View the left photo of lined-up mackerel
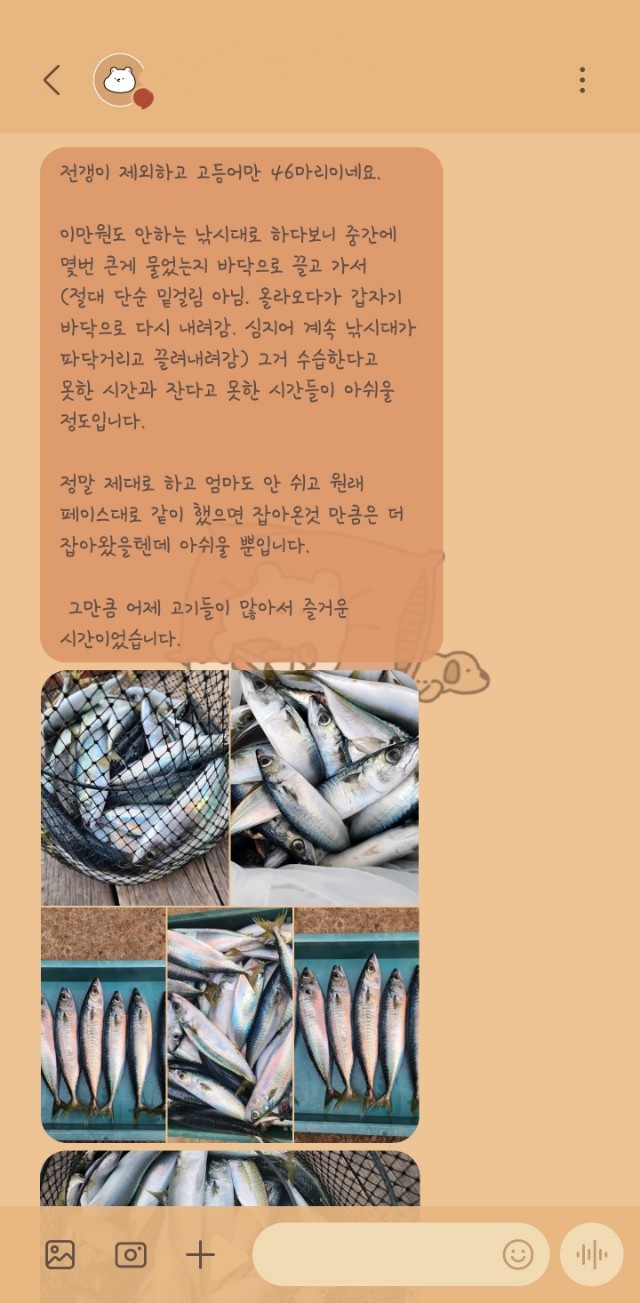 [102, 1025]
